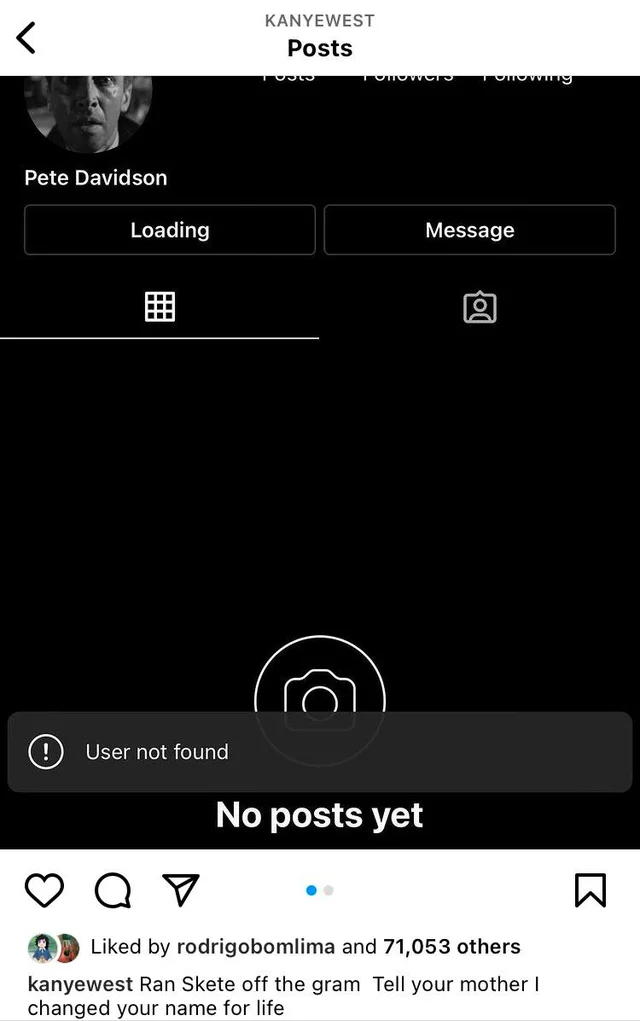The image size is (640, 1021).
Task: Tap the post's screenshot image
Action: (x=320, y=500)
